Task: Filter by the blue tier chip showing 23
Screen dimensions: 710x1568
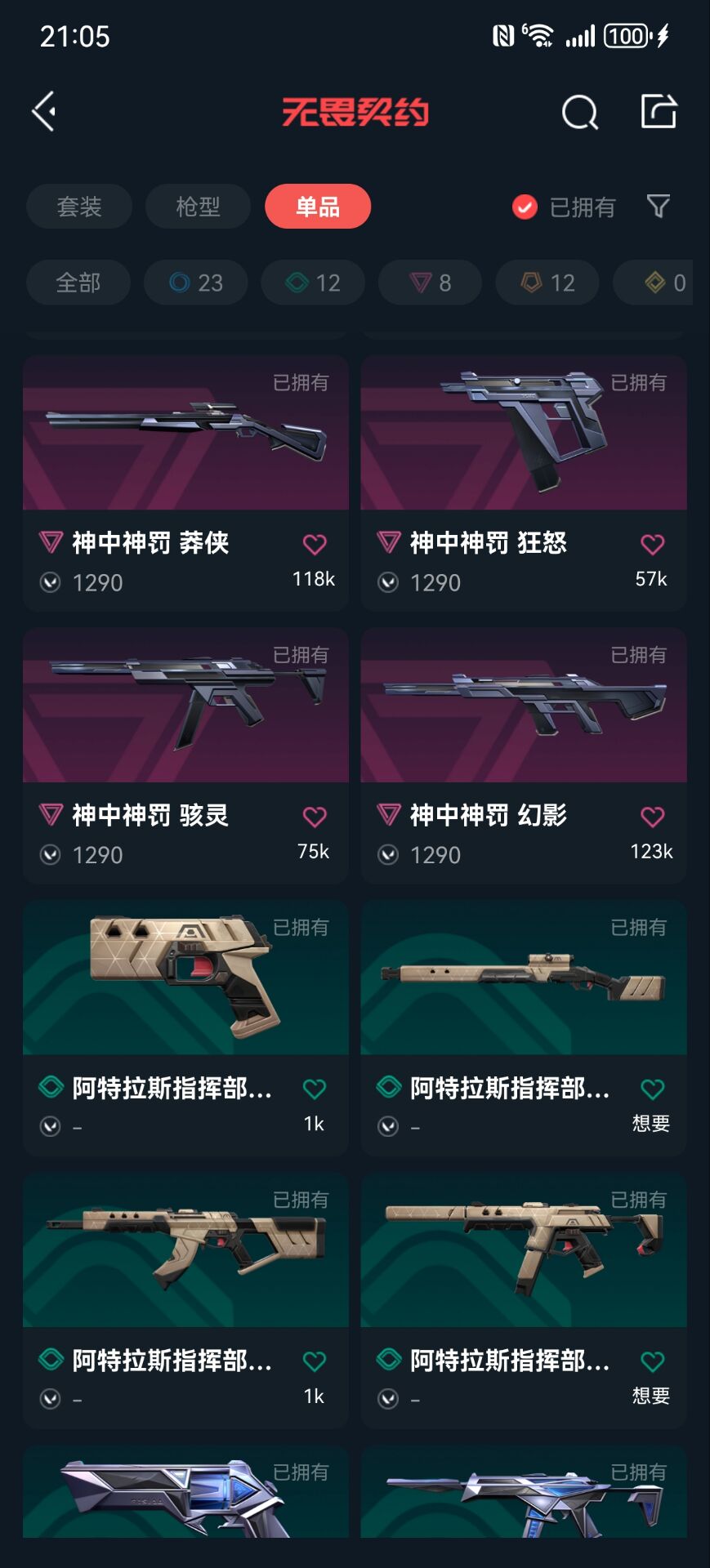Action: (x=196, y=283)
